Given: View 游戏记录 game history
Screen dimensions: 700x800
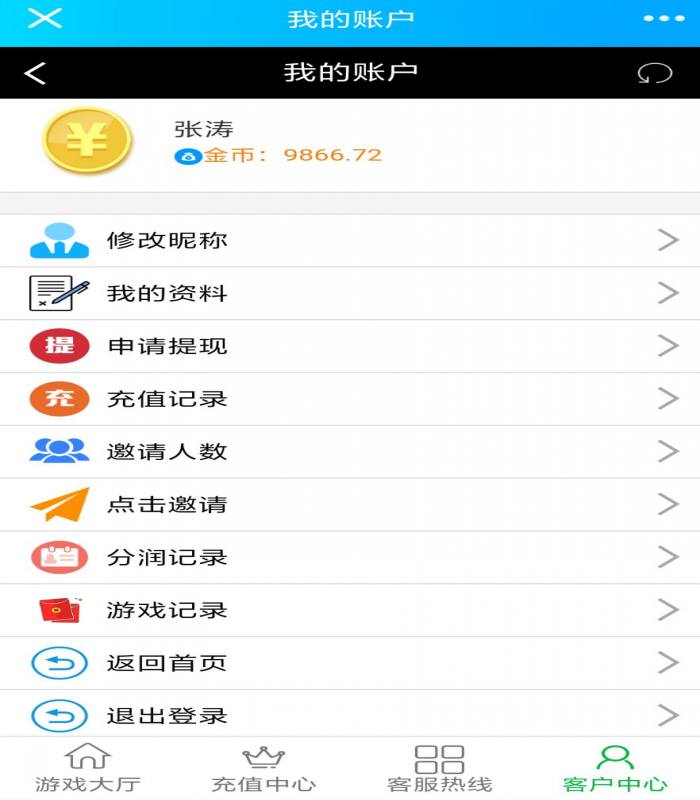Looking at the screenshot, I should [350, 610].
